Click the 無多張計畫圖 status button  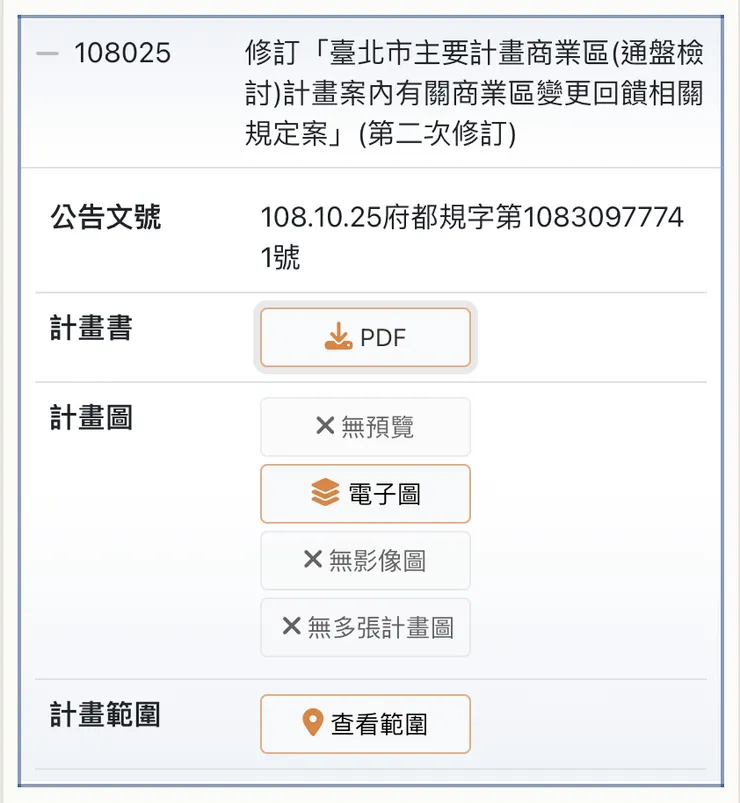coord(365,627)
